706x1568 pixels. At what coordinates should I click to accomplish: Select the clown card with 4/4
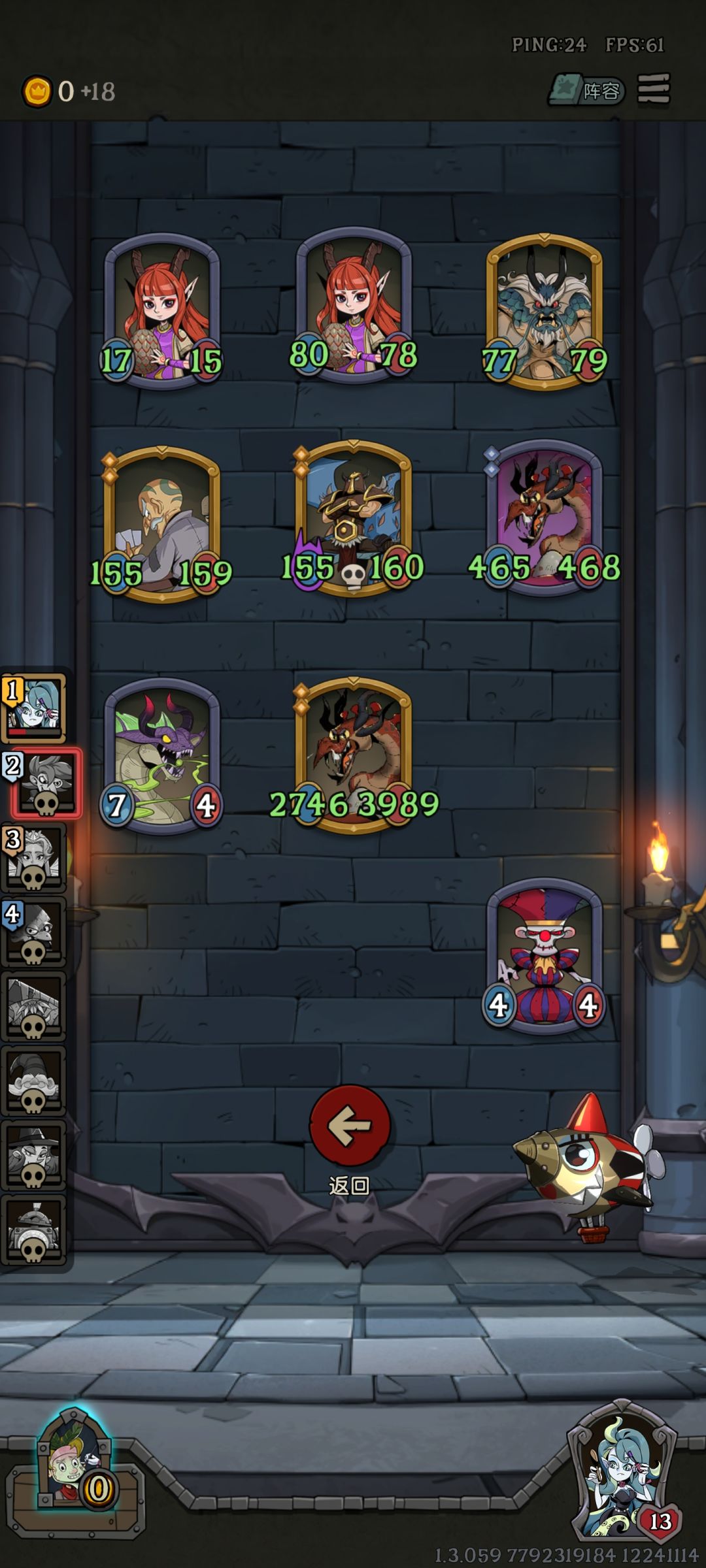point(545,956)
